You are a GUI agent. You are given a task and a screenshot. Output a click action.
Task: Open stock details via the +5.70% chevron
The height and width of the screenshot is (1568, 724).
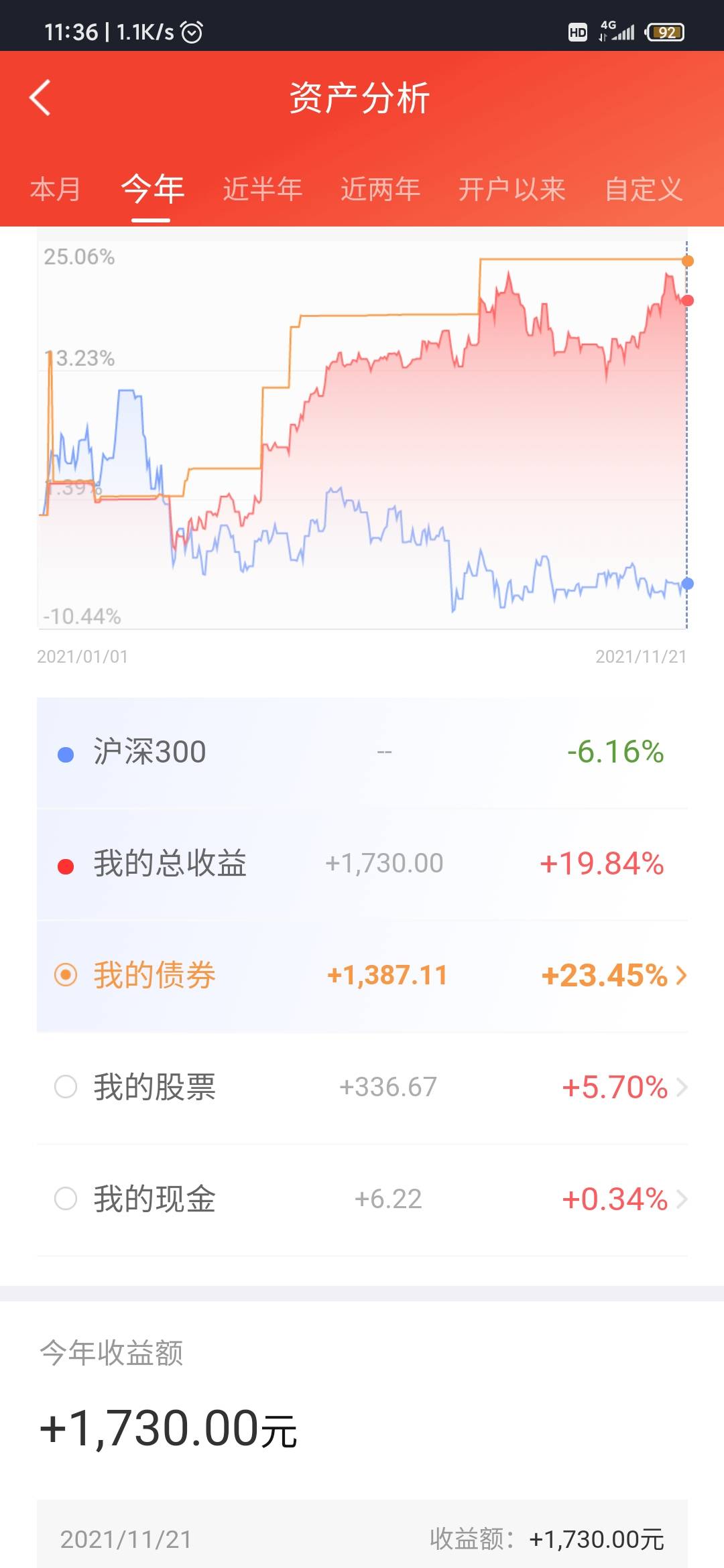682,1087
